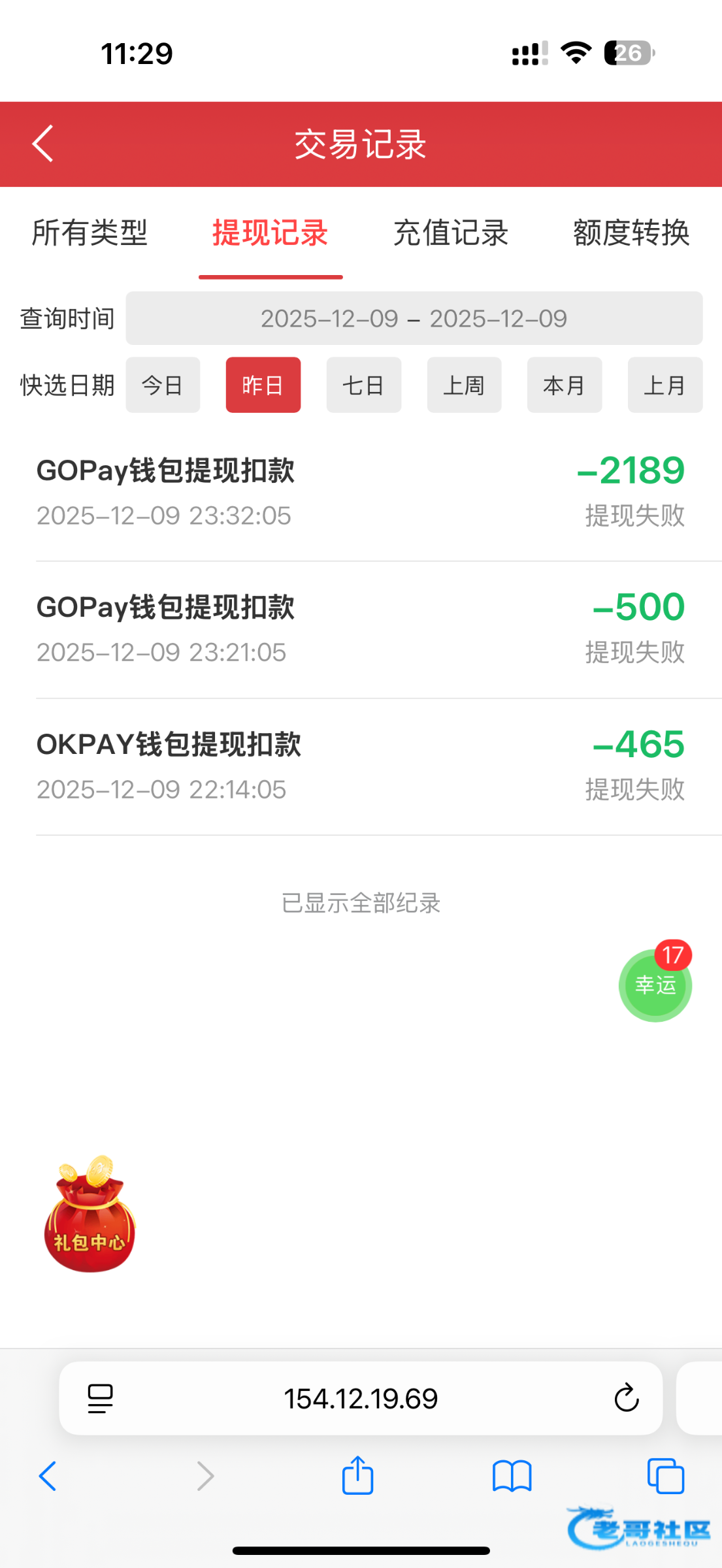Open the 充值记录 tab
Viewport: 722px width, 1568px height.
tap(451, 233)
